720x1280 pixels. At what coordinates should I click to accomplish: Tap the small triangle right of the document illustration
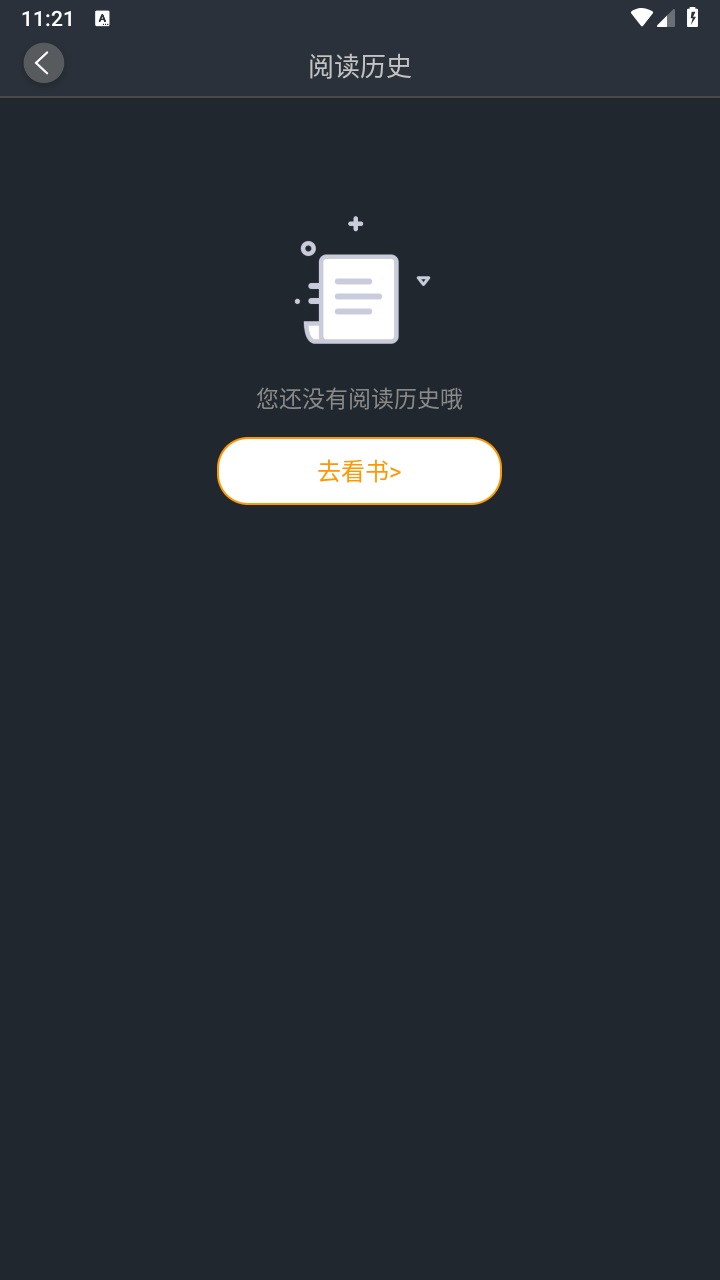coord(424,281)
